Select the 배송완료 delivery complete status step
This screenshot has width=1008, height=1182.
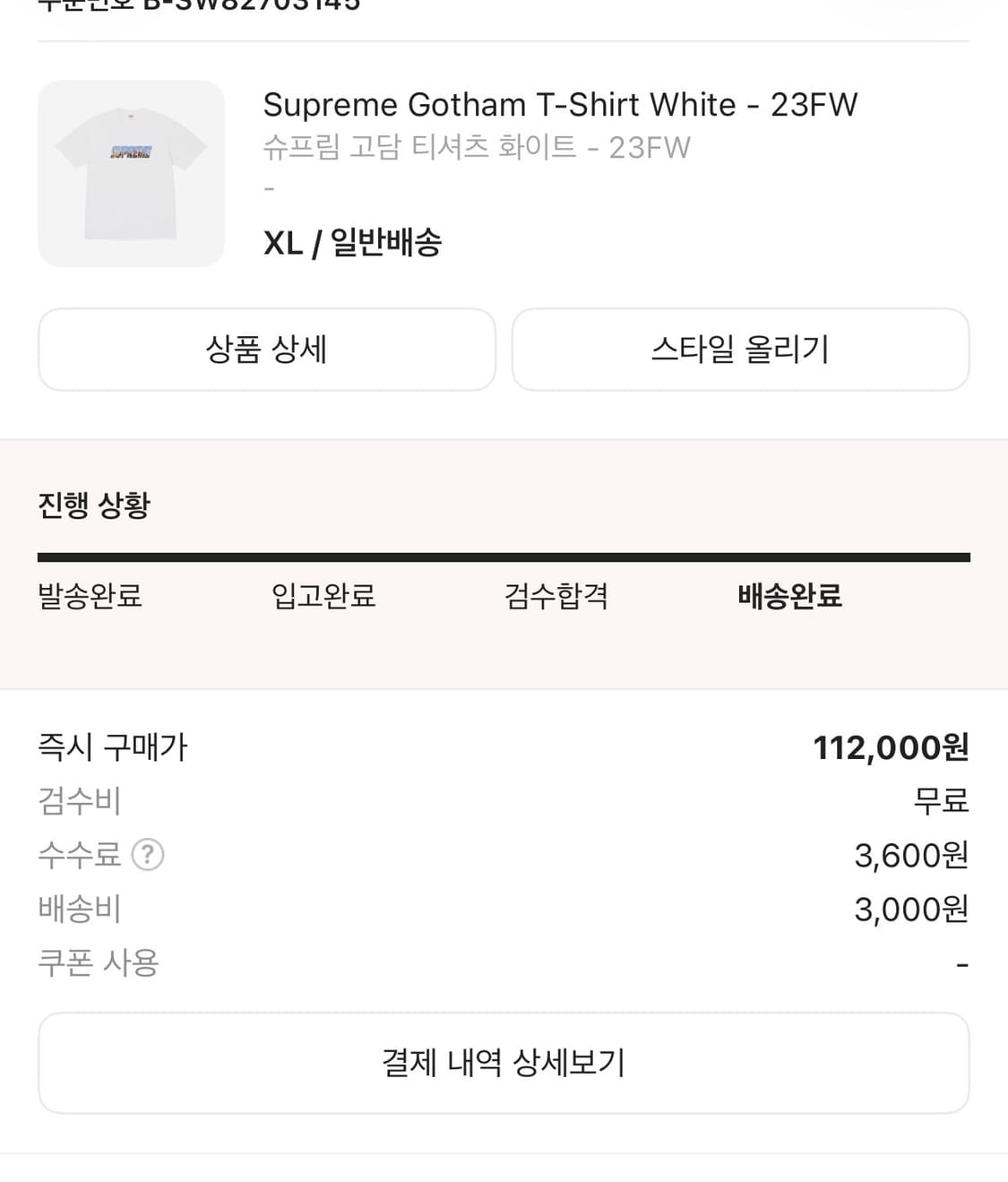coord(789,596)
